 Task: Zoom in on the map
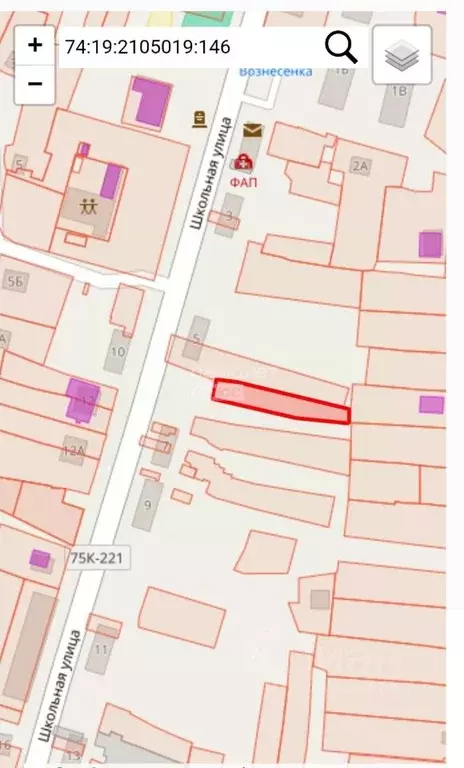(35, 45)
